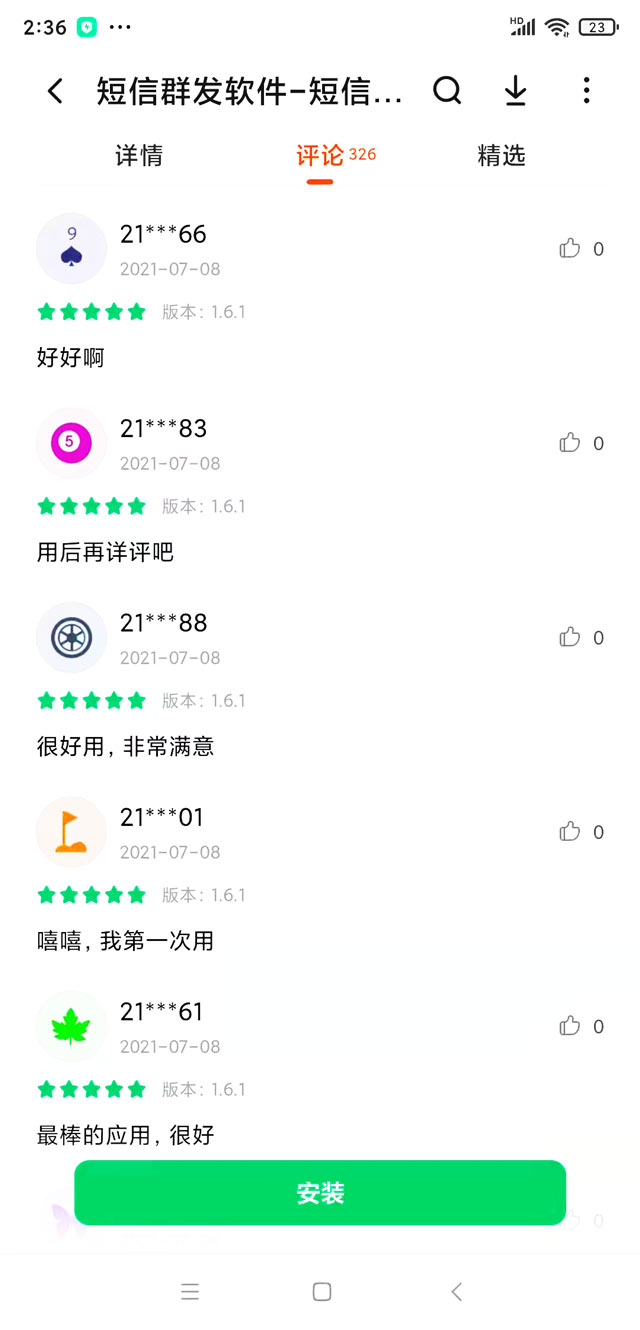Thumbs up the 21***61 review
This screenshot has width=640, height=1330.
(570, 1026)
